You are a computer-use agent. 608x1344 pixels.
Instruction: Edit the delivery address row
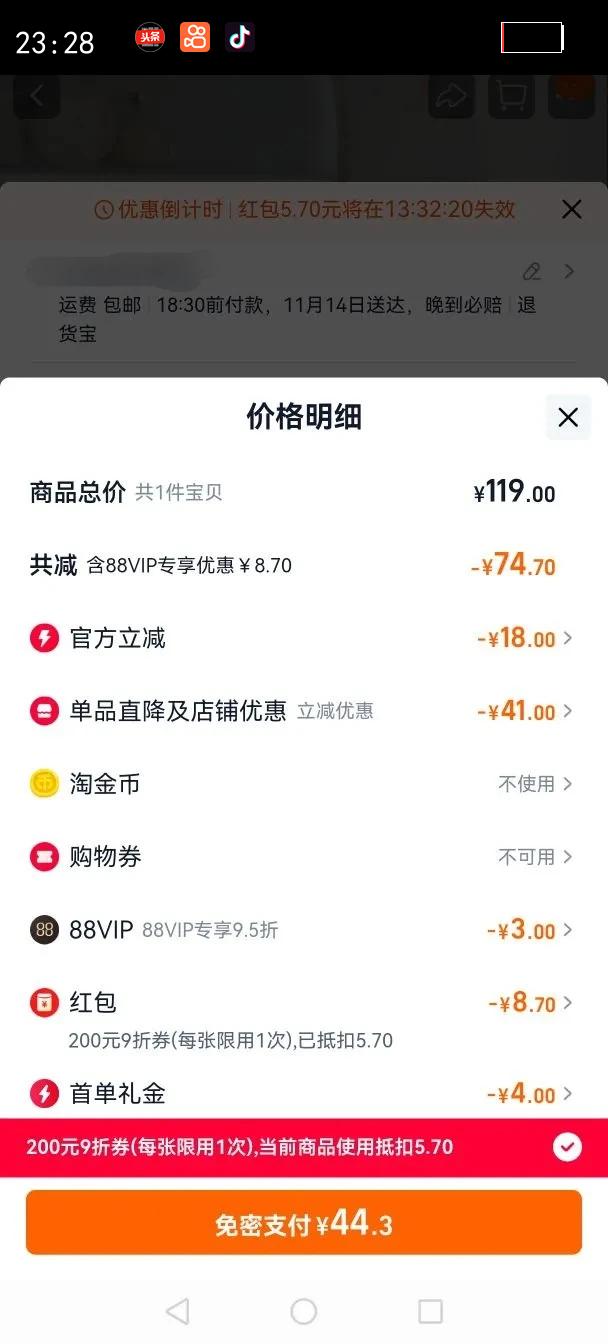pyautogui.click(x=532, y=271)
